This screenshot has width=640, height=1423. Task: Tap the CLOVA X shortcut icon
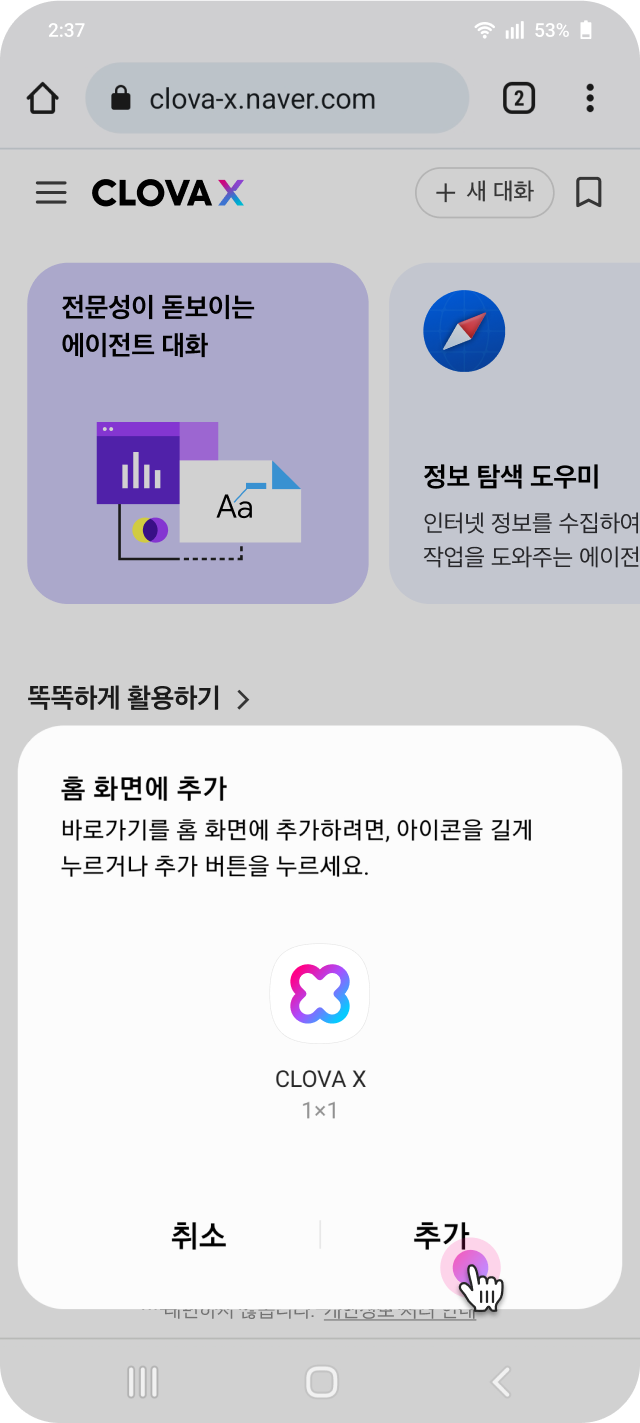click(x=320, y=994)
